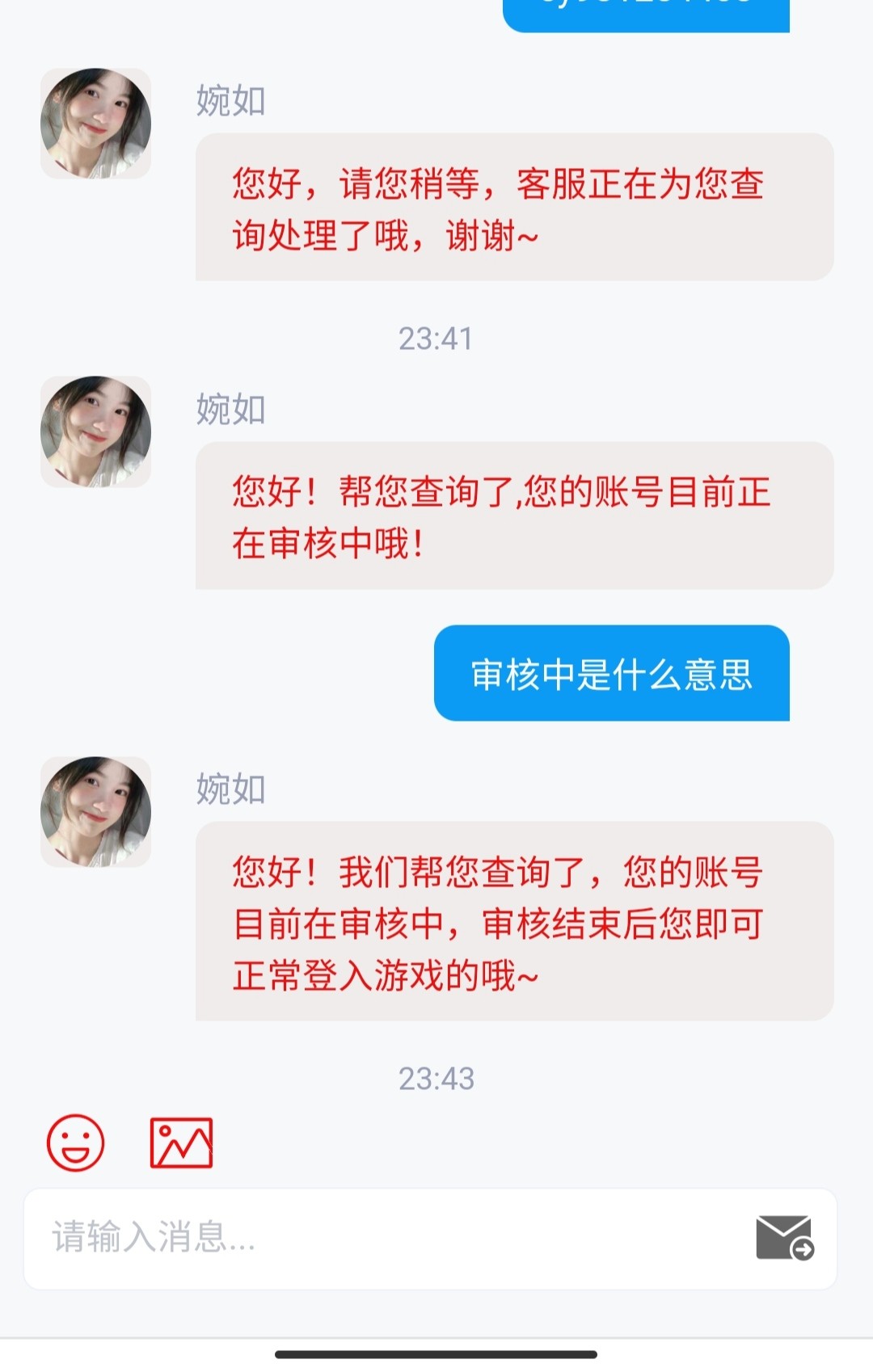Open the emoji picker

[76, 1143]
